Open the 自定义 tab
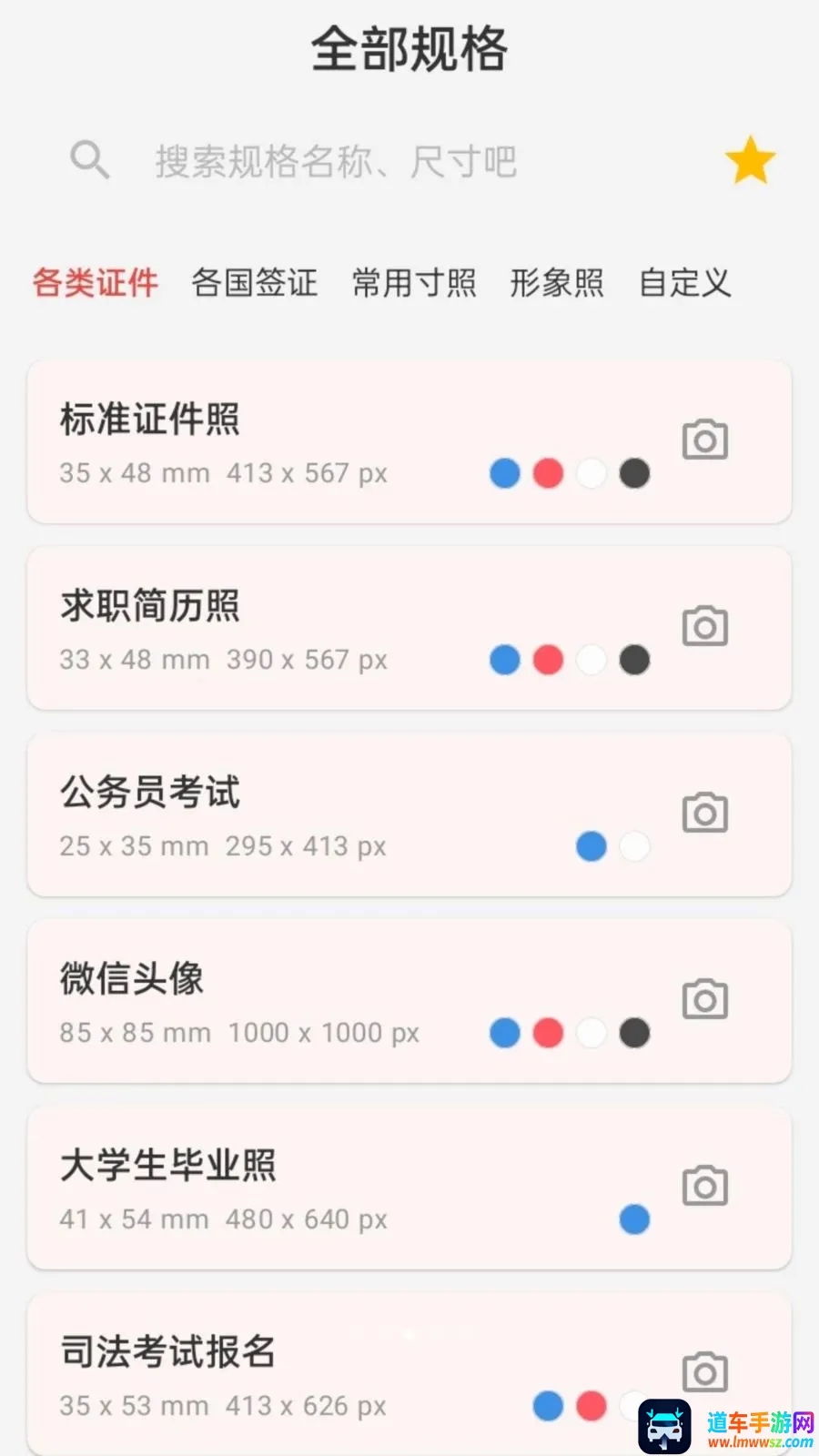This screenshot has height=1456, width=819. [685, 283]
